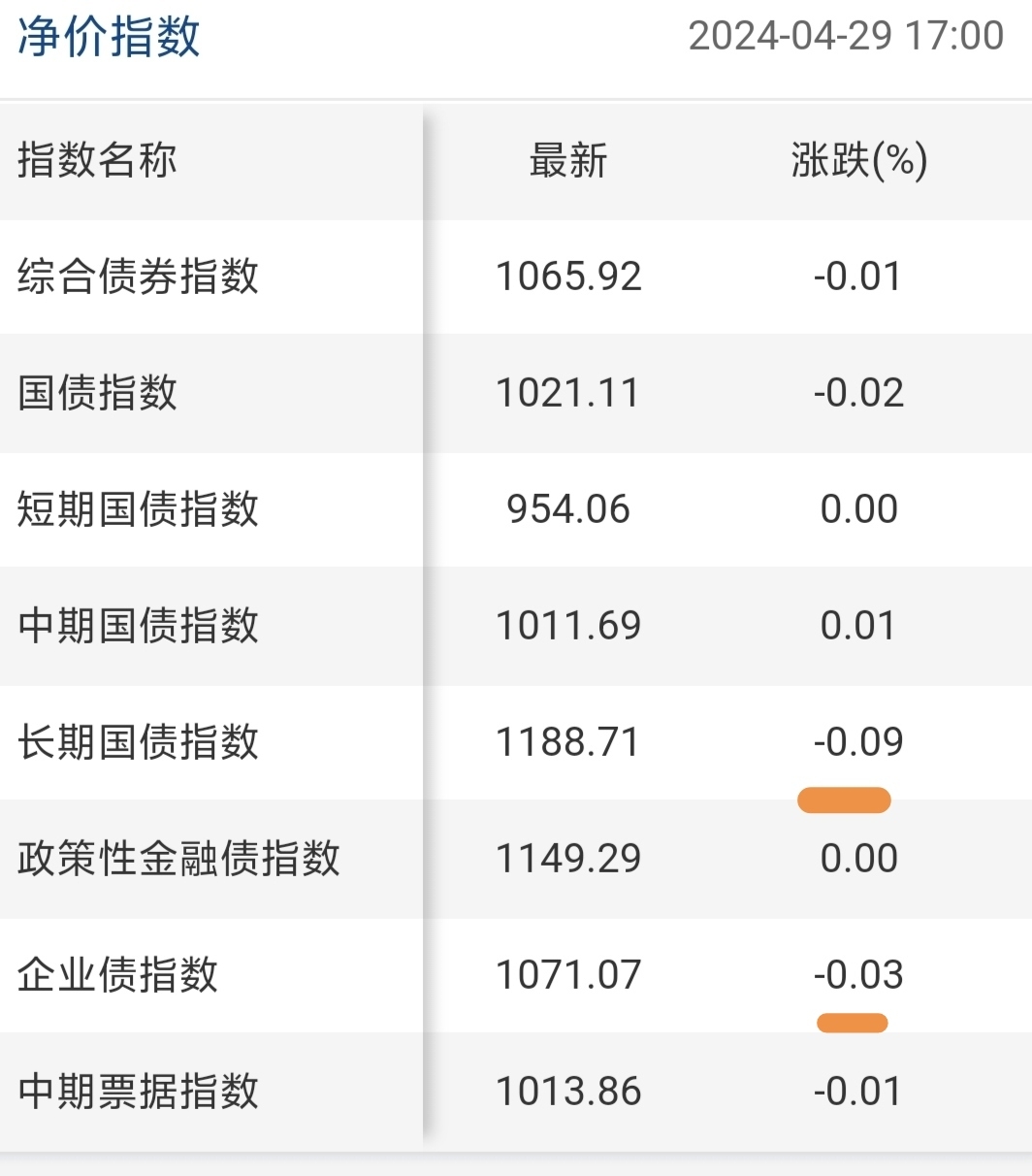Sort by the 涨跌(%) column header
Image resolution: width=1032 pixels, height=1176 pixels.
point(857,161)
